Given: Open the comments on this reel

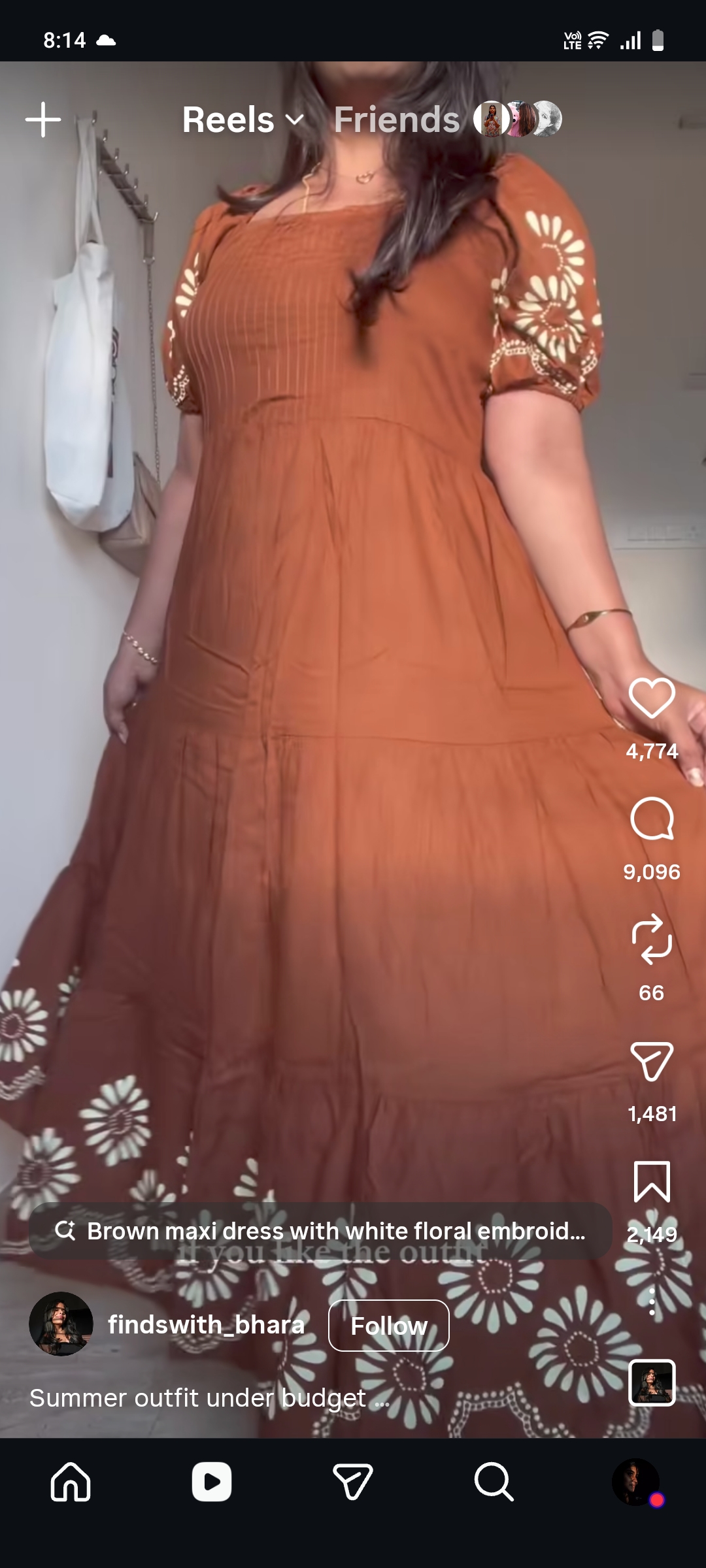Looking at the screenshot, I should point(652,819).
